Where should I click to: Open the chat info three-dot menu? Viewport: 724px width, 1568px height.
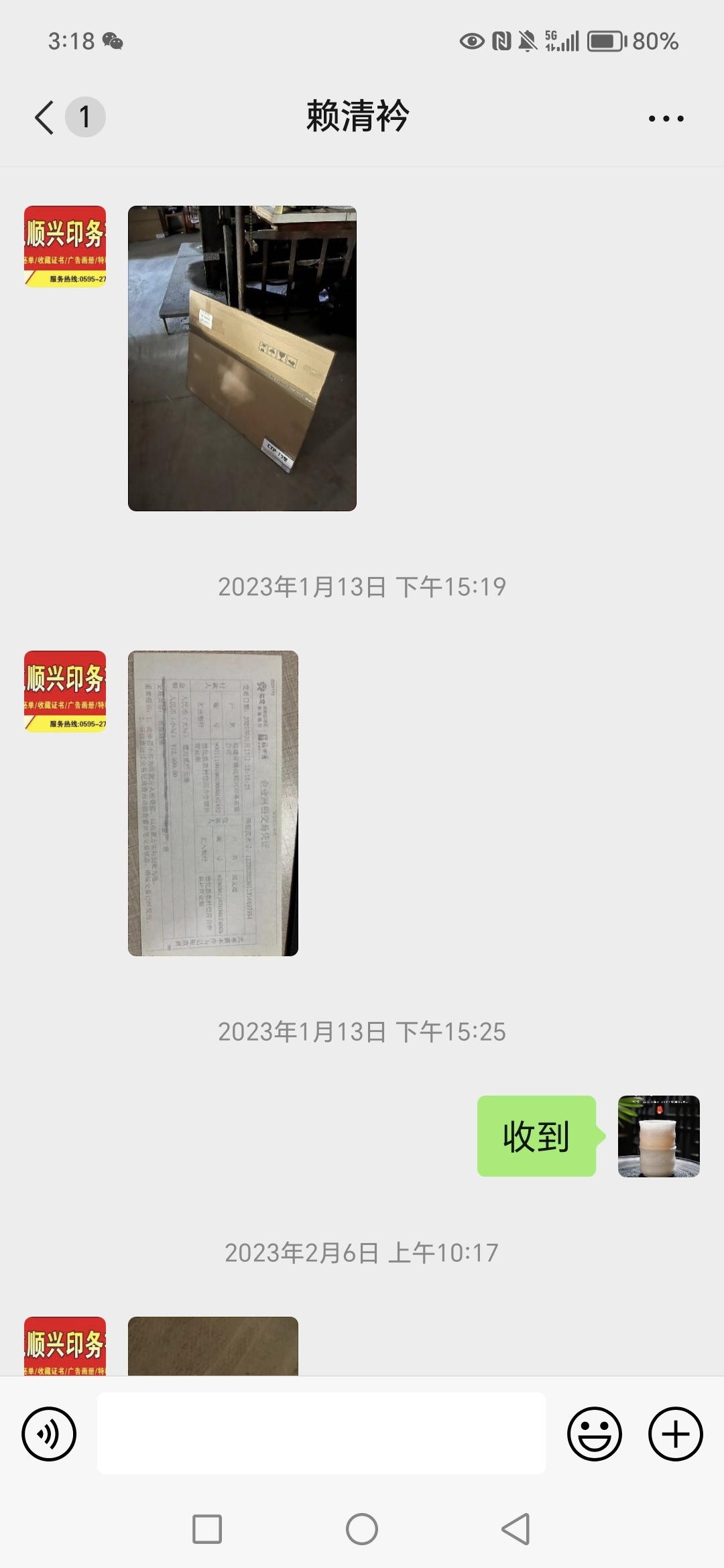tap(666, 119)
